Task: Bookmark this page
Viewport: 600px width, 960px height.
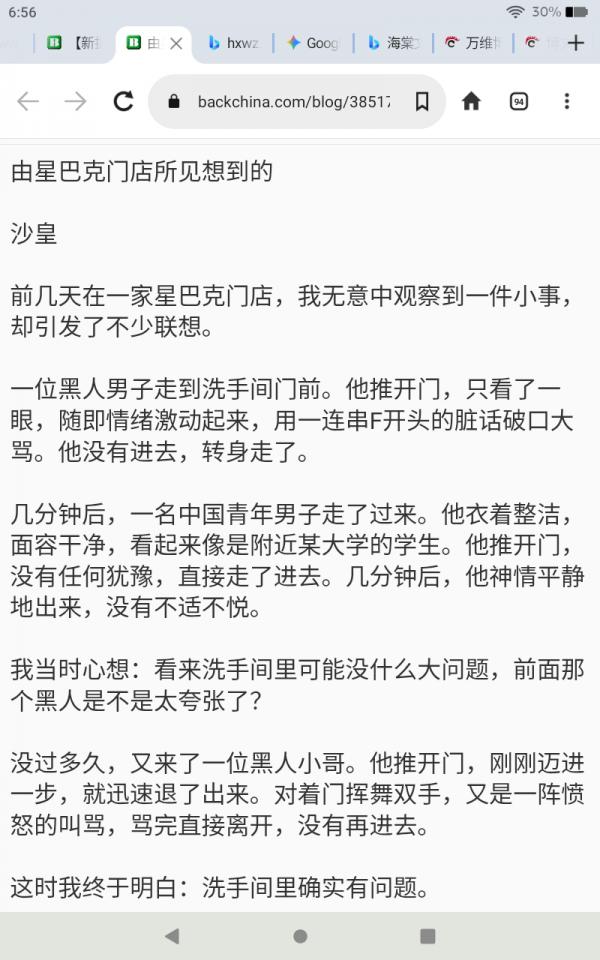Action: click(422, 101)
